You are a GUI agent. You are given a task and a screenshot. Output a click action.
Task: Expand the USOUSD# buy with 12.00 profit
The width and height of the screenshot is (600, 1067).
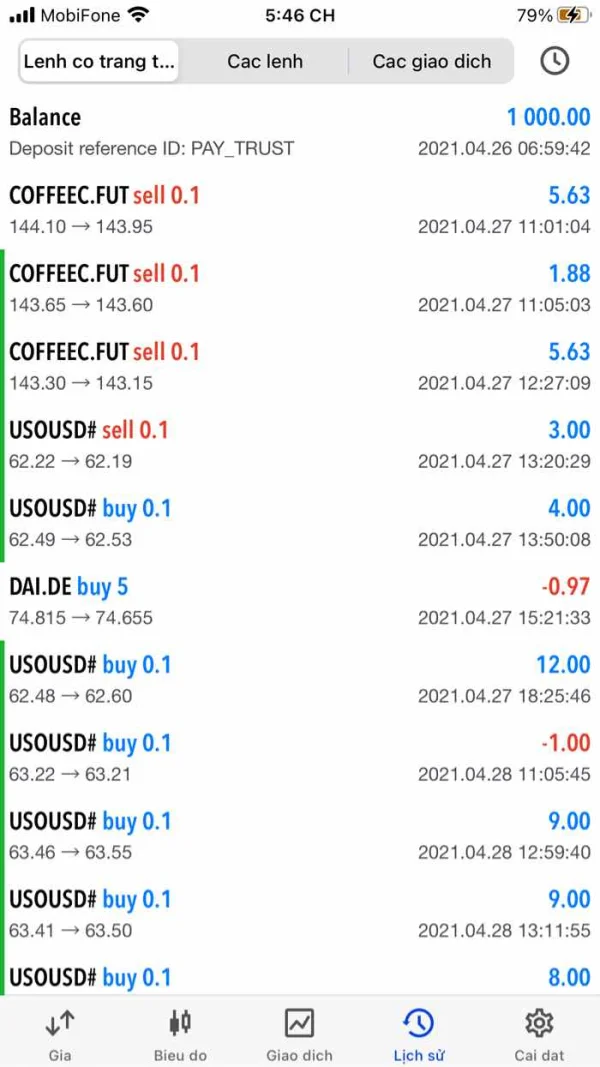300,679
